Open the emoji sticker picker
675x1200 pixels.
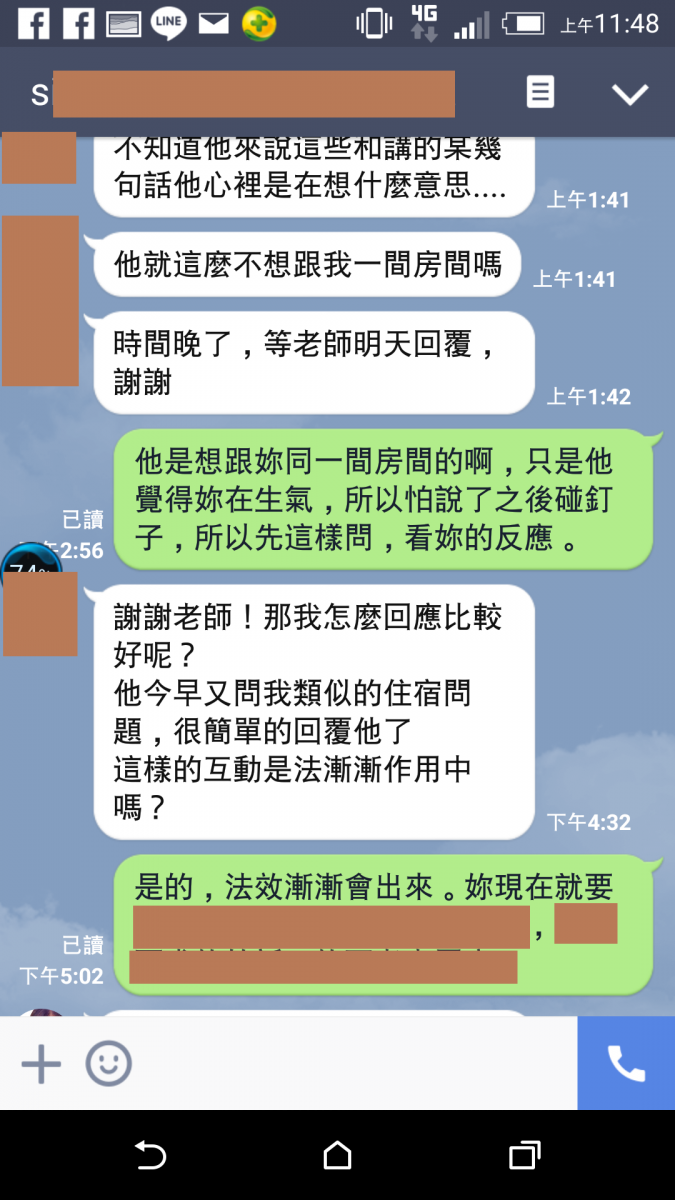coord(108,1064)
